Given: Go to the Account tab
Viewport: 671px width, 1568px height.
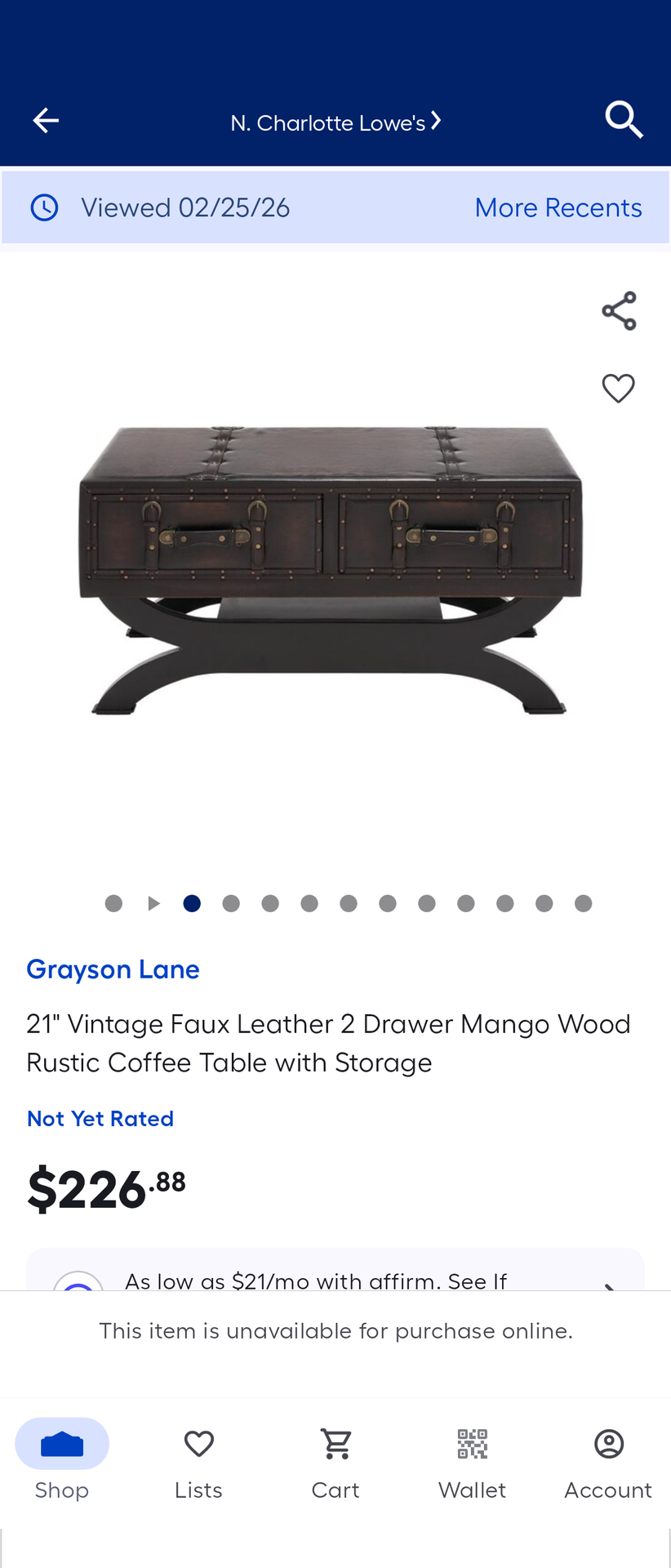Looking at the screenshot, I should 608,1460.
